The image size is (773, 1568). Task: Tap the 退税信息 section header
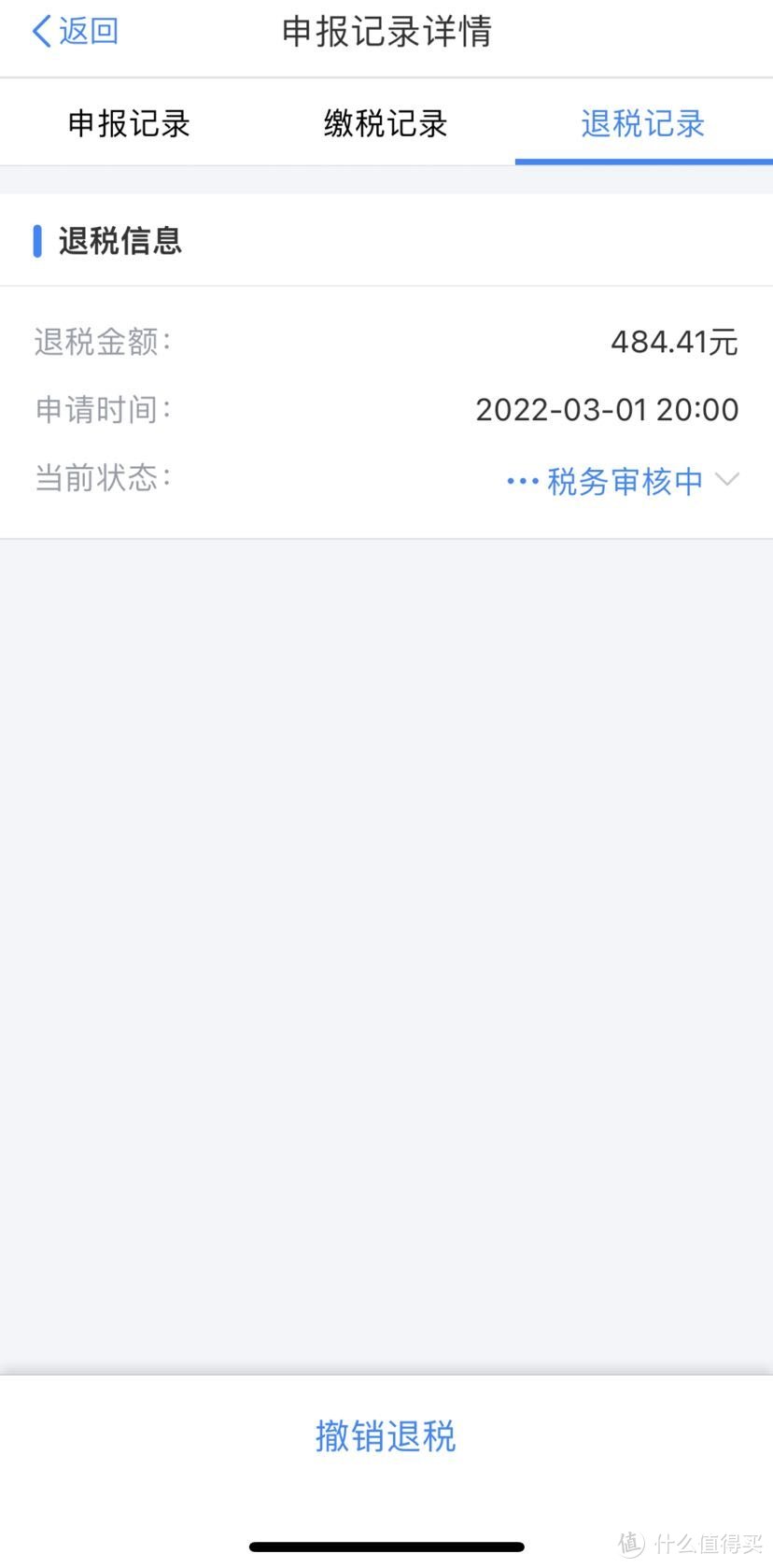point(119,241)
